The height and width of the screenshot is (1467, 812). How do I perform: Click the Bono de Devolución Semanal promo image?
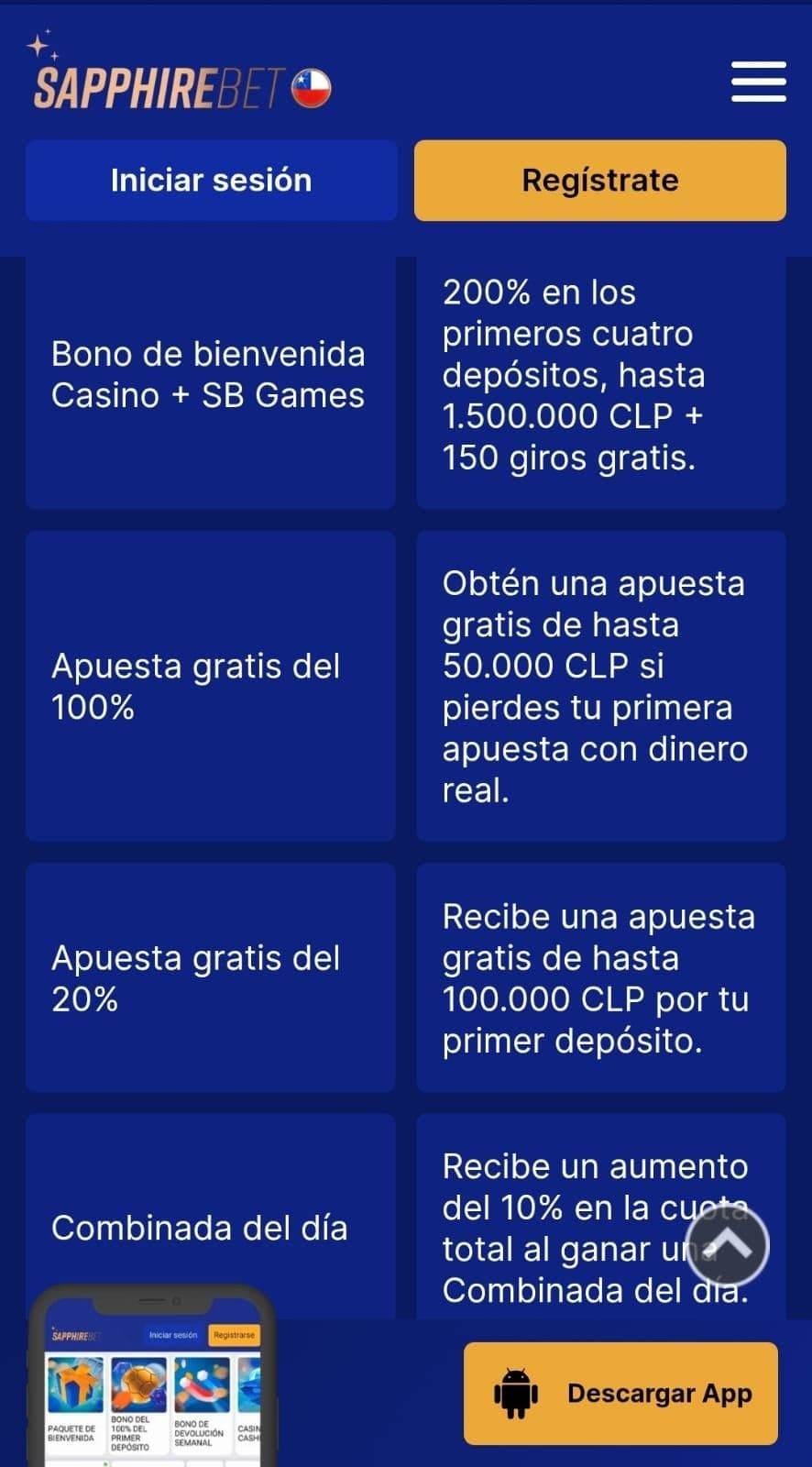coord(202,1385)
